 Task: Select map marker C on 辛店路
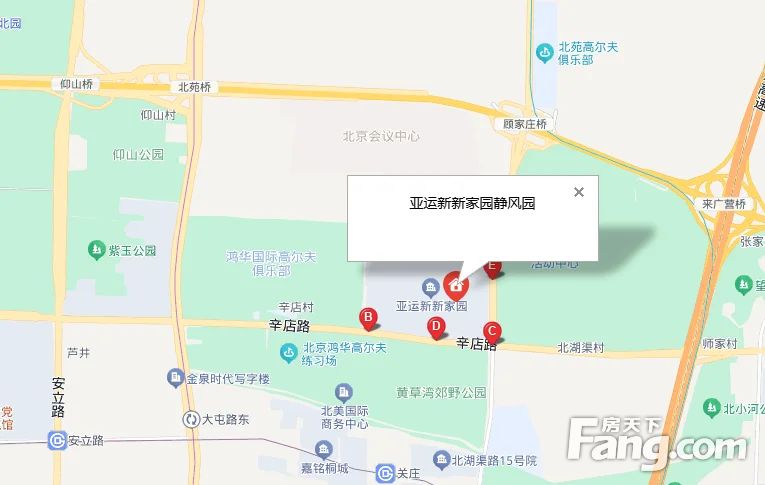point(491,331)
